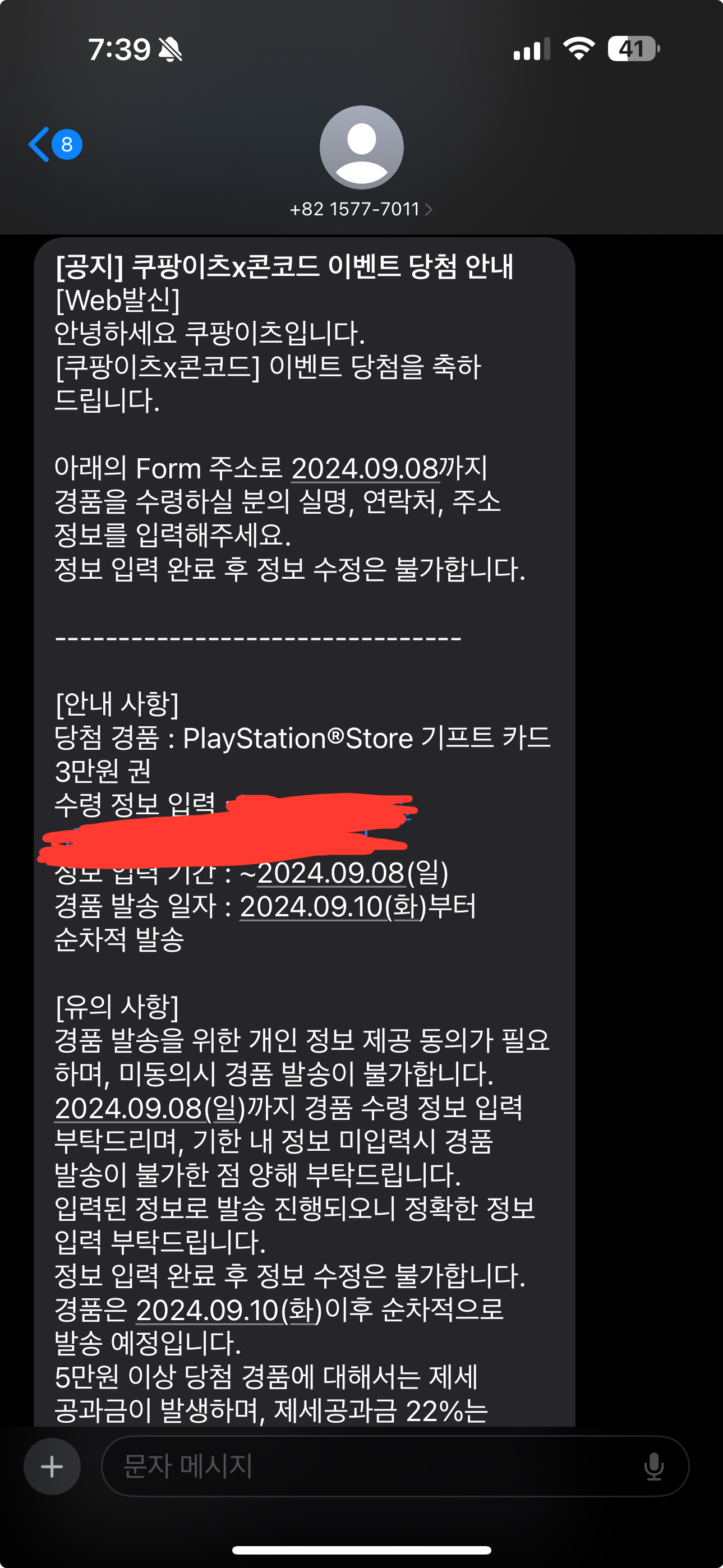This screenshot has width=723, height=1568.
Task: Tap the 2024.09.10(화)부터 date link
Action: [331, 907]
